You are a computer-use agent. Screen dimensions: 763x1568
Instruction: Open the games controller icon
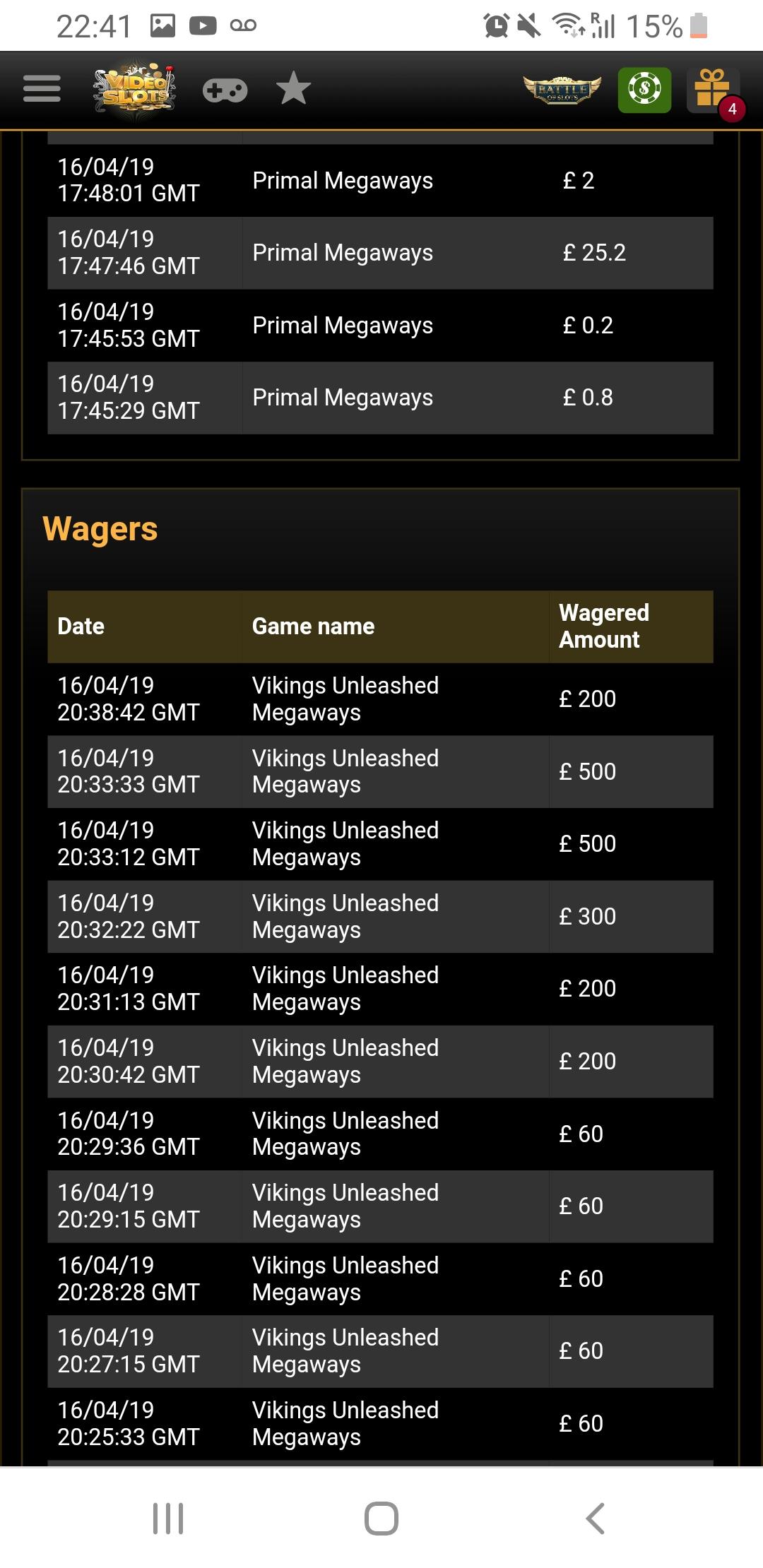pos(225,90)
